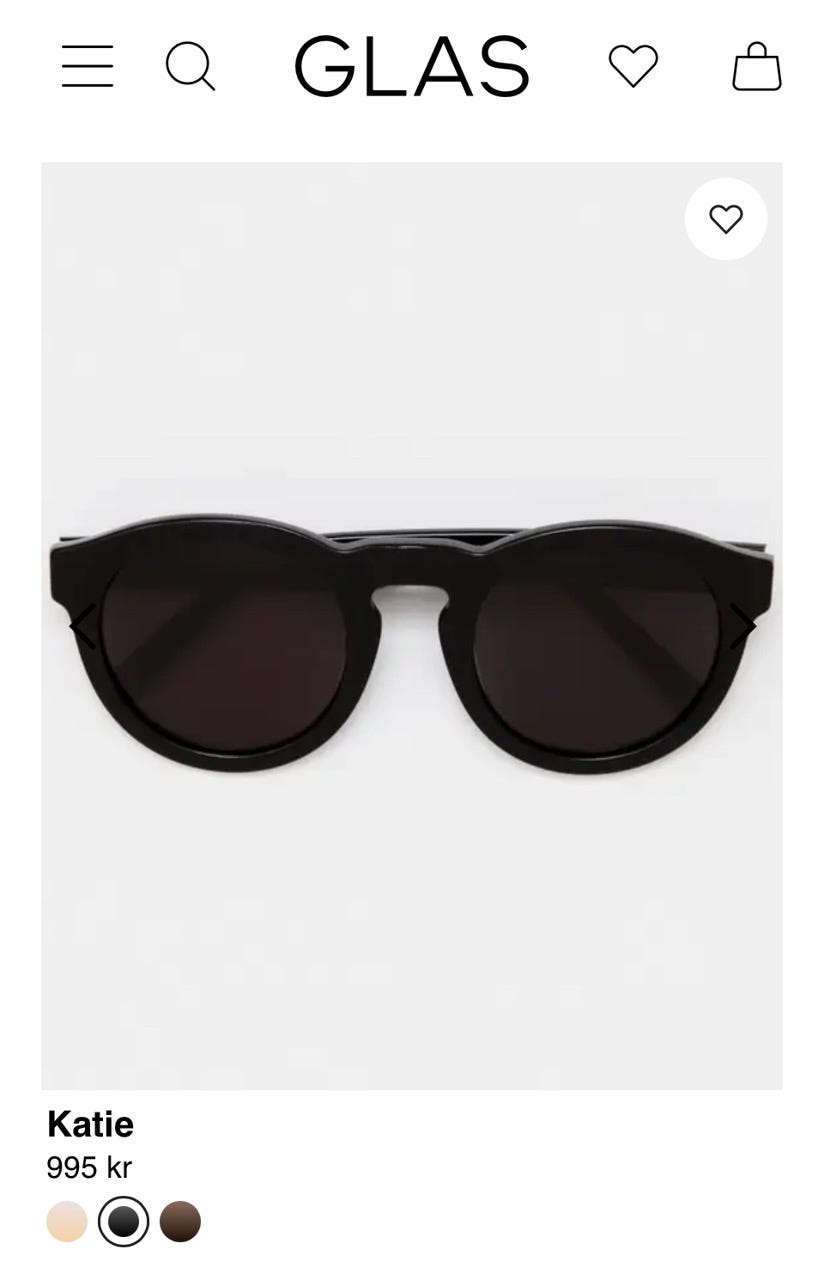Choose the brown color swatch

180,1221
